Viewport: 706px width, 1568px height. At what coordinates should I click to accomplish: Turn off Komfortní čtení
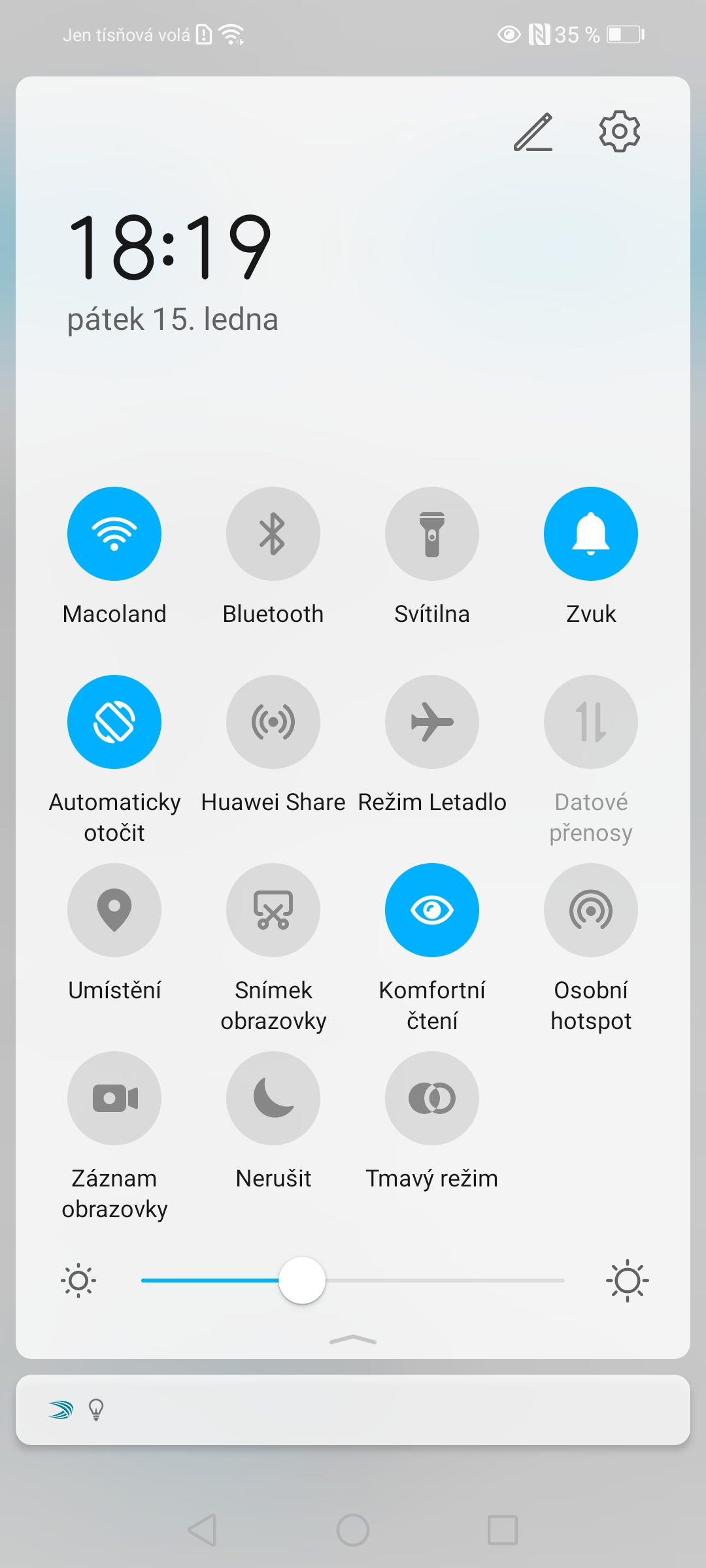[x=432, y=910]
